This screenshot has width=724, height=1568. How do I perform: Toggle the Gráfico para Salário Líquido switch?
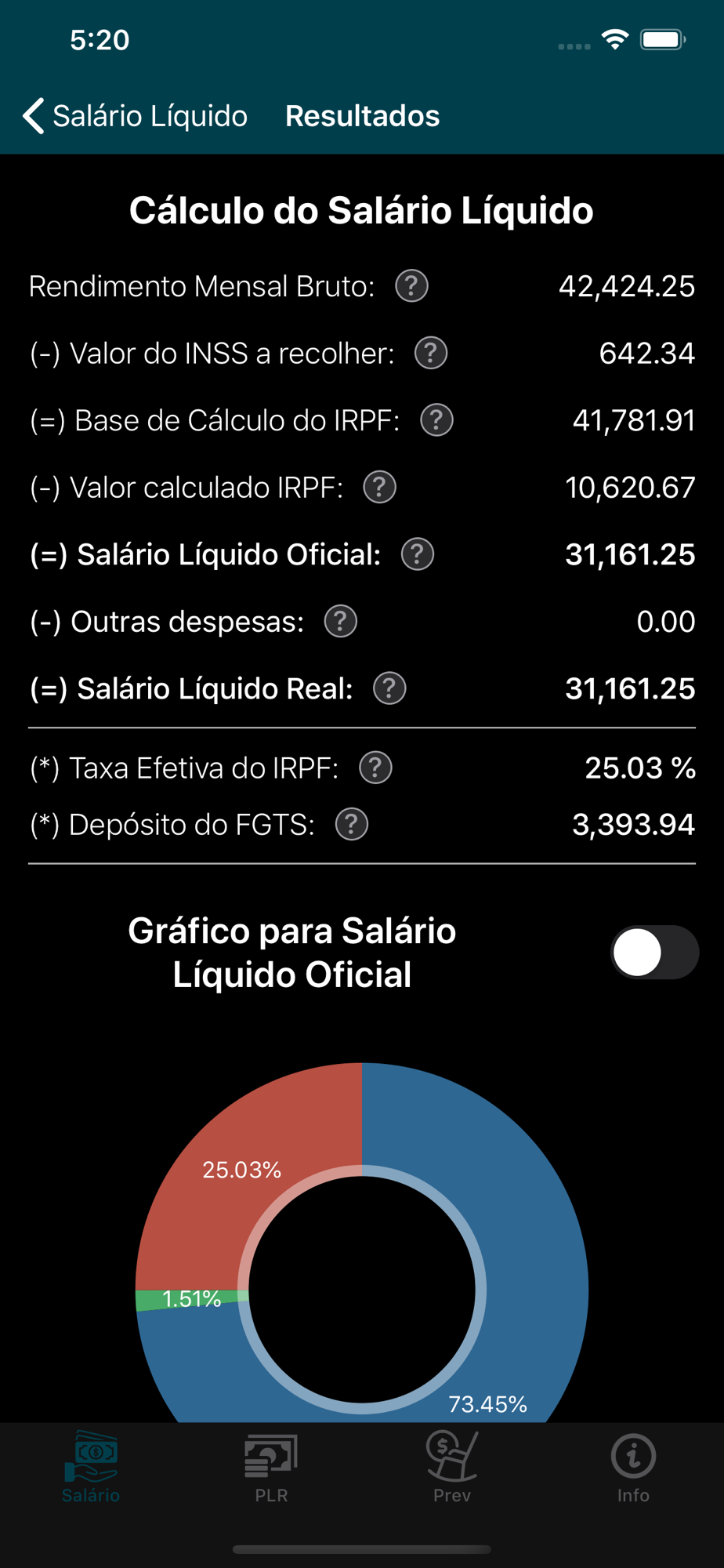point(654,953)
